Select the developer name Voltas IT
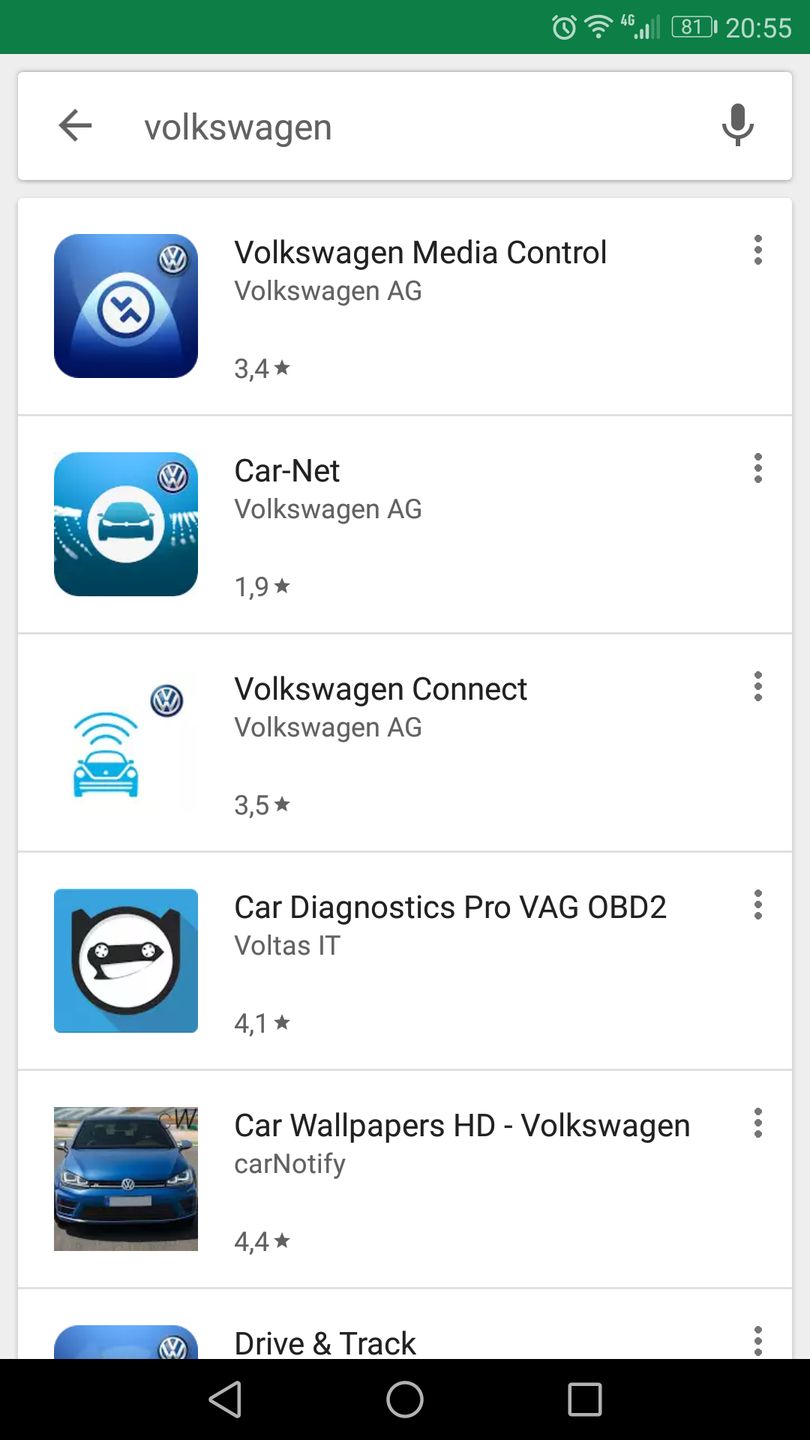This screenshot has height=1440, width=810. pyautogui.click(x=287, y=944)
